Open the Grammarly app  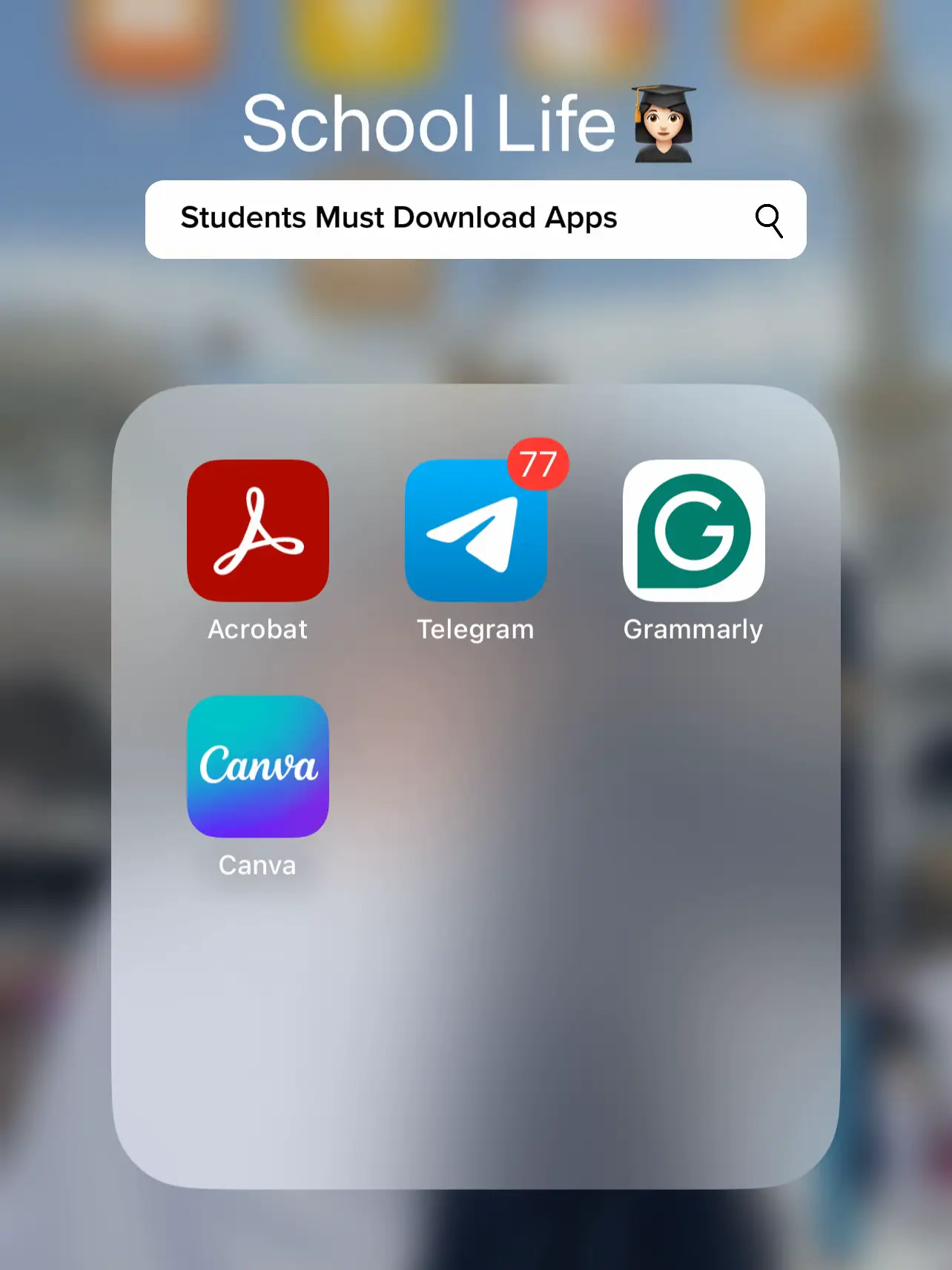[x=693, y=530]
